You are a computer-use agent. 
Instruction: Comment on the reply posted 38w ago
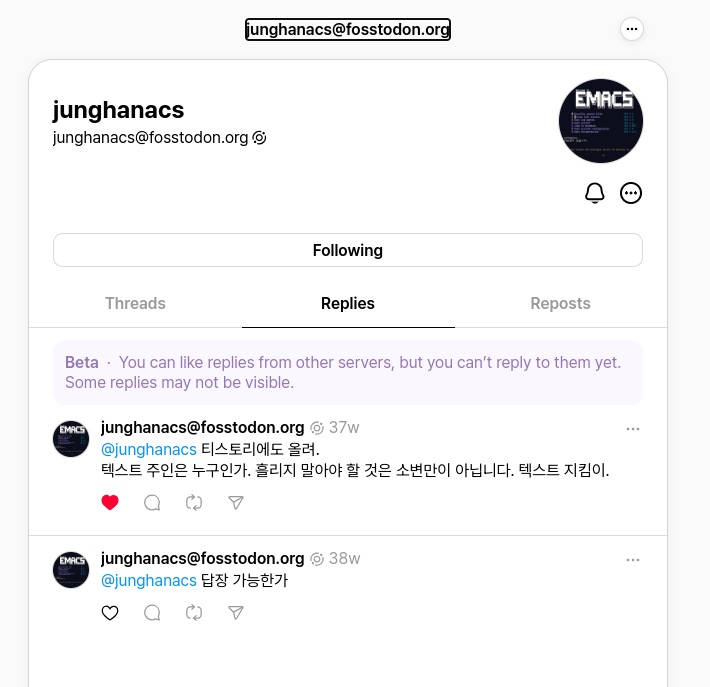[x=152, y=612]
